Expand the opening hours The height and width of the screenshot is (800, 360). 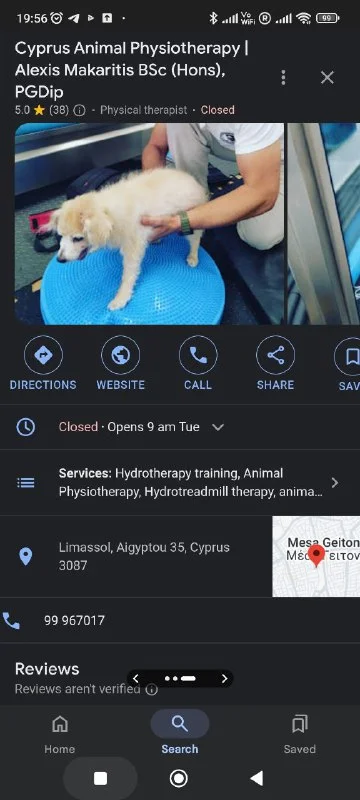click(180, 427)
